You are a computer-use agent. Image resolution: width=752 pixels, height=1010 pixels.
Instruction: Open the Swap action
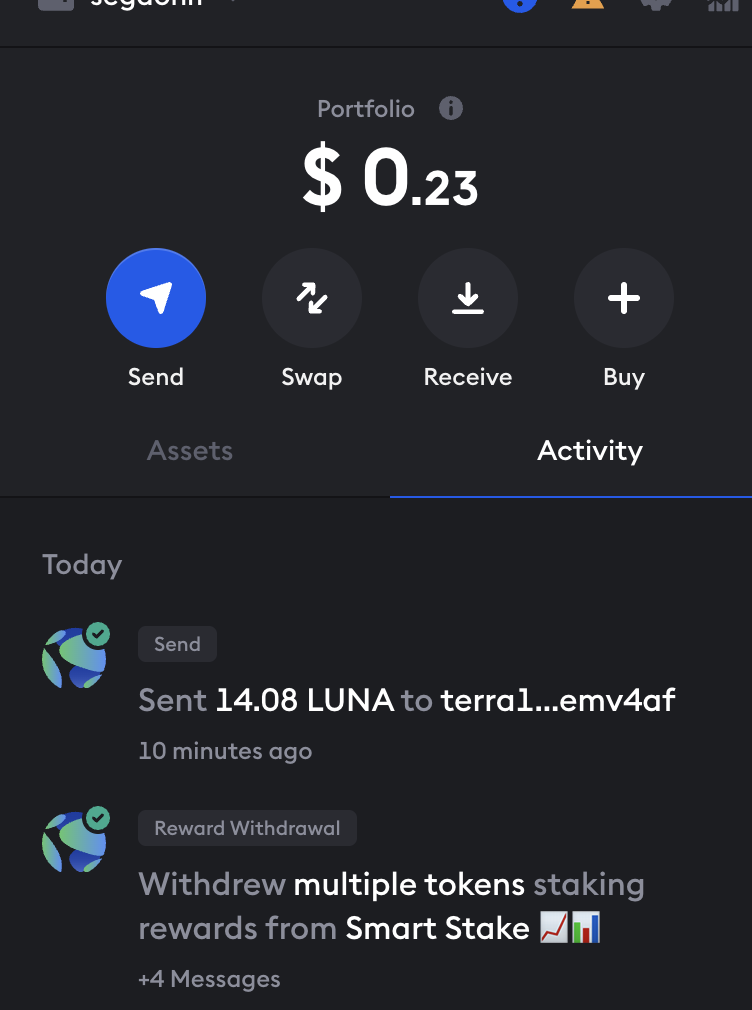(x=312, y=298)
